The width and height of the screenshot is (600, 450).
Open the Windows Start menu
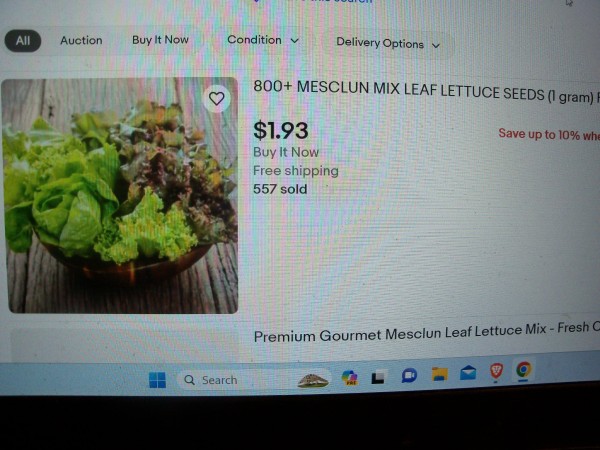[157, 380]
